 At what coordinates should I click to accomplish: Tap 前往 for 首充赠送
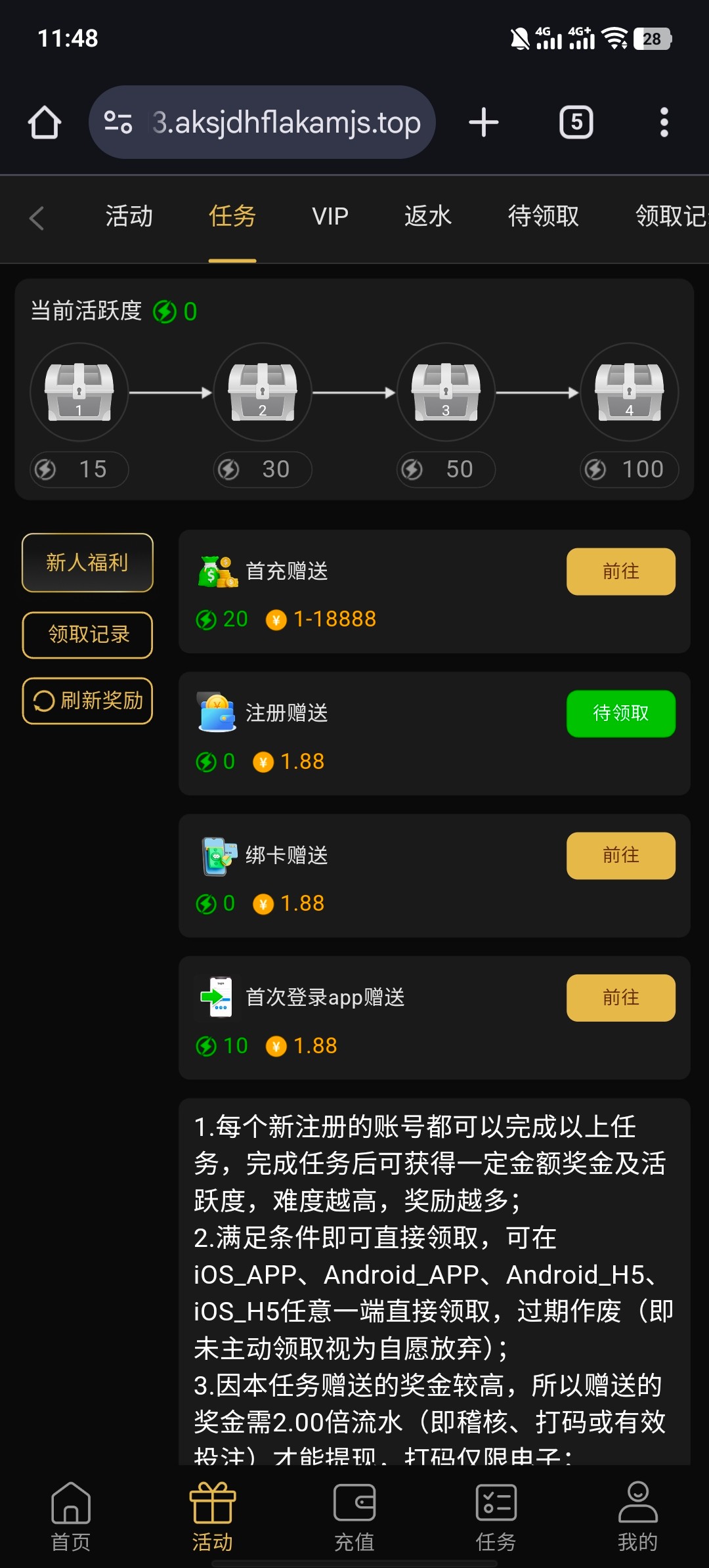tap(620, 572)
